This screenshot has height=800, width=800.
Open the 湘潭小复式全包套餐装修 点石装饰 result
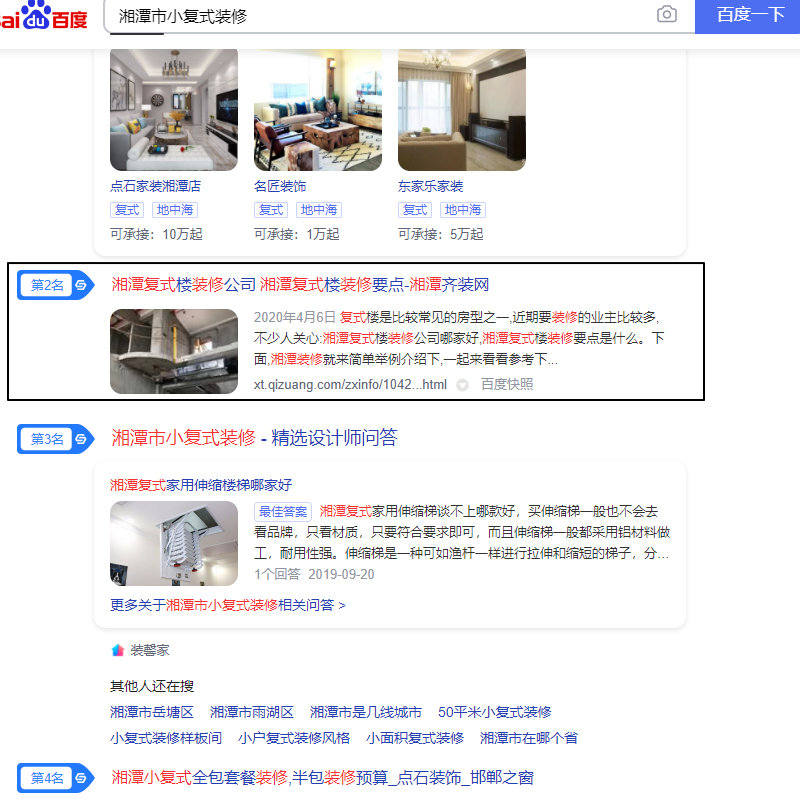322,777
